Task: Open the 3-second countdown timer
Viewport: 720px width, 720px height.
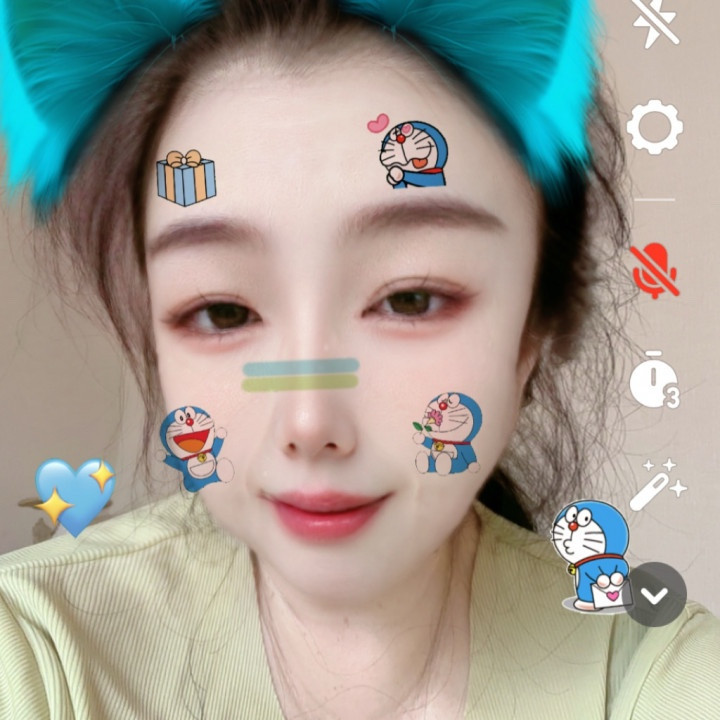Action: coord(654,382)
